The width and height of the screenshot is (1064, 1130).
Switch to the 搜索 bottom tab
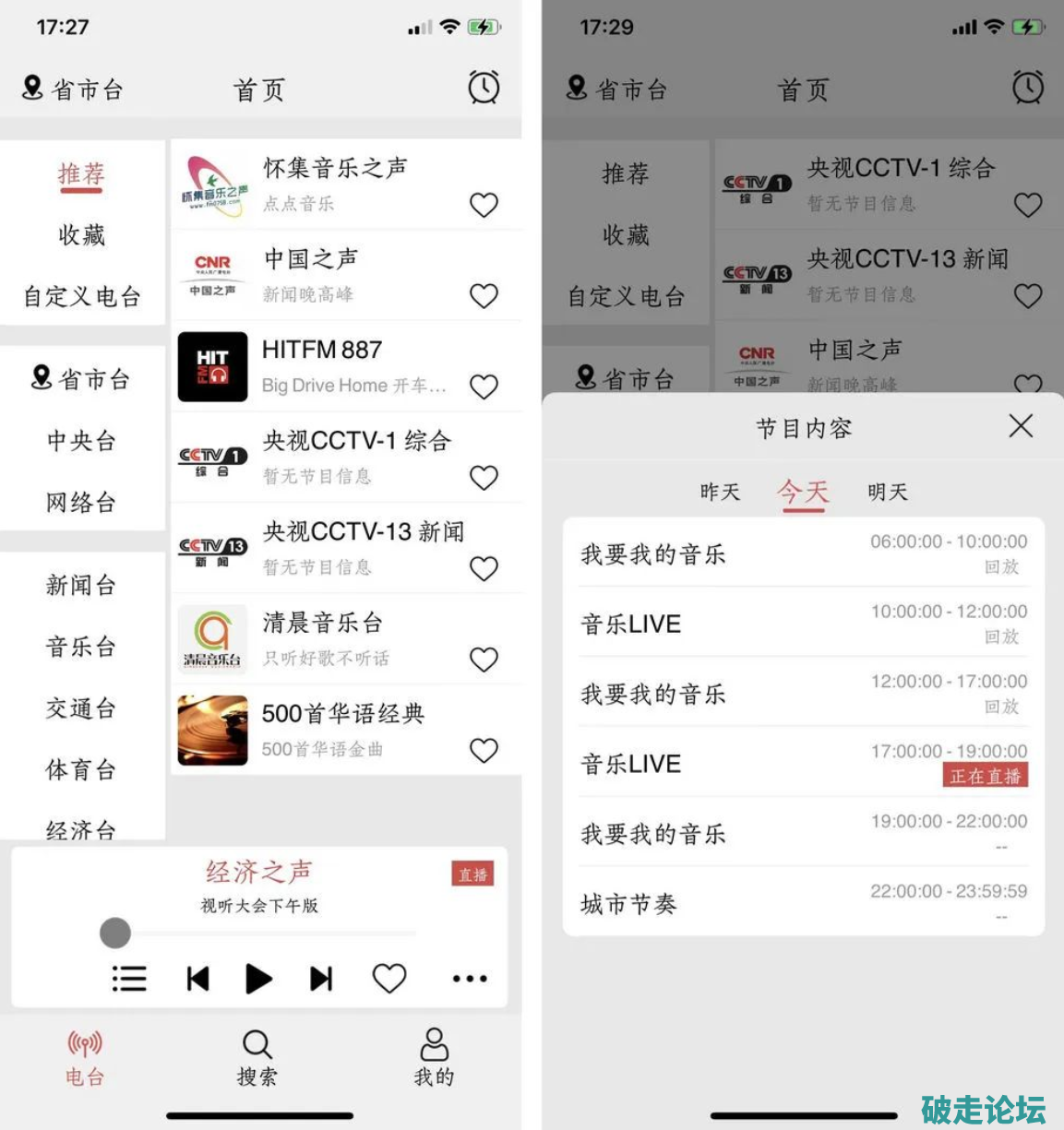[x=257, y=1057]
